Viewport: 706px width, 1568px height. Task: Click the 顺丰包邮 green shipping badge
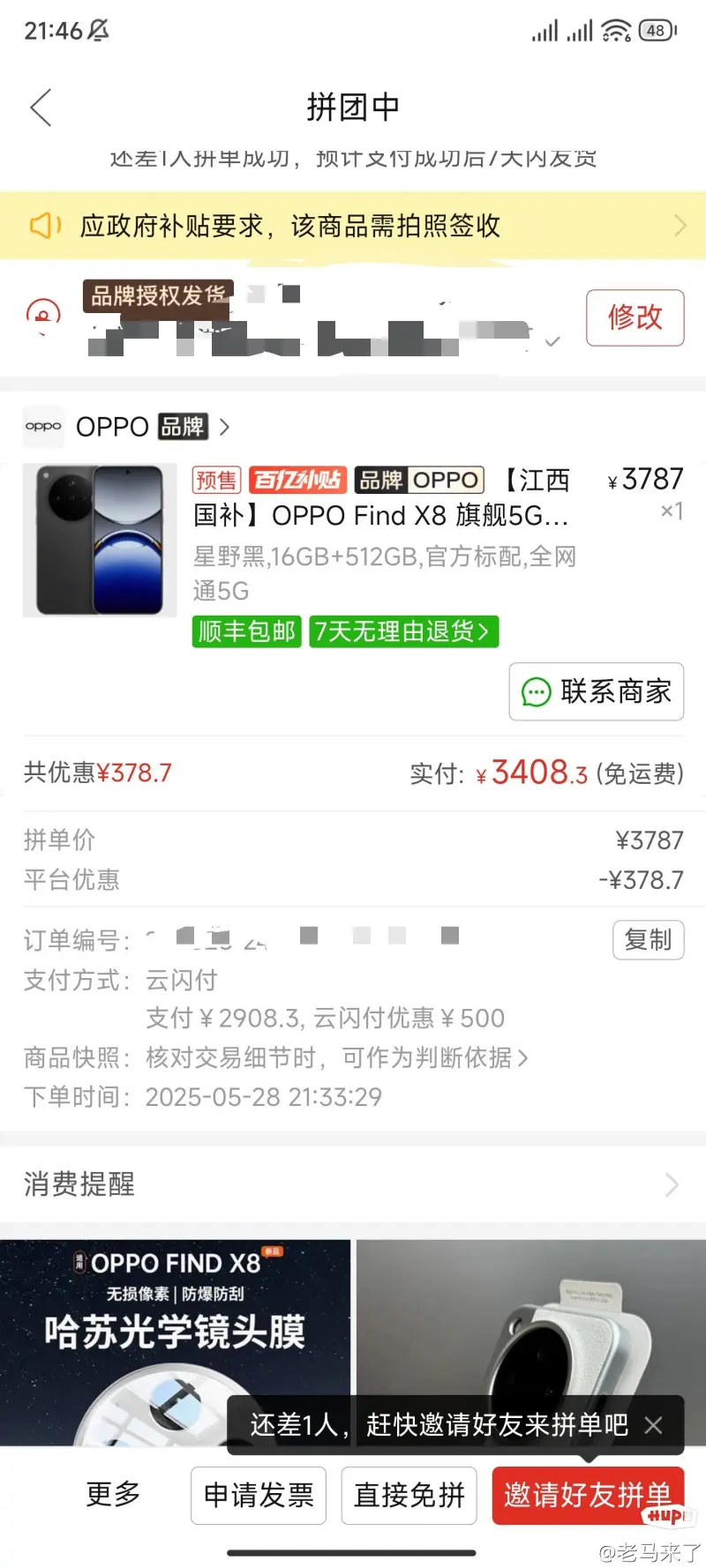(245, 631)
